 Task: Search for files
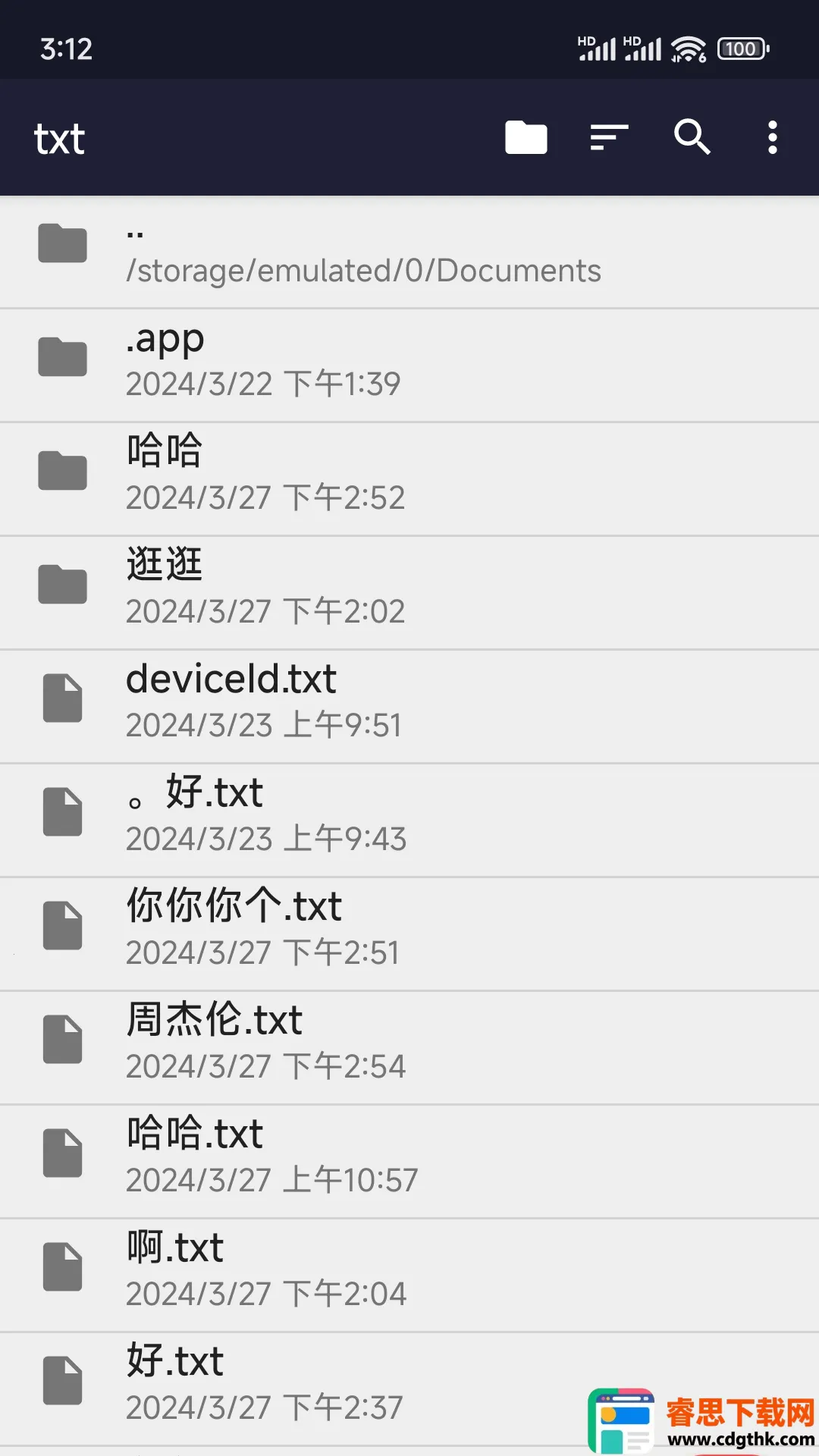tap(692, 138)
